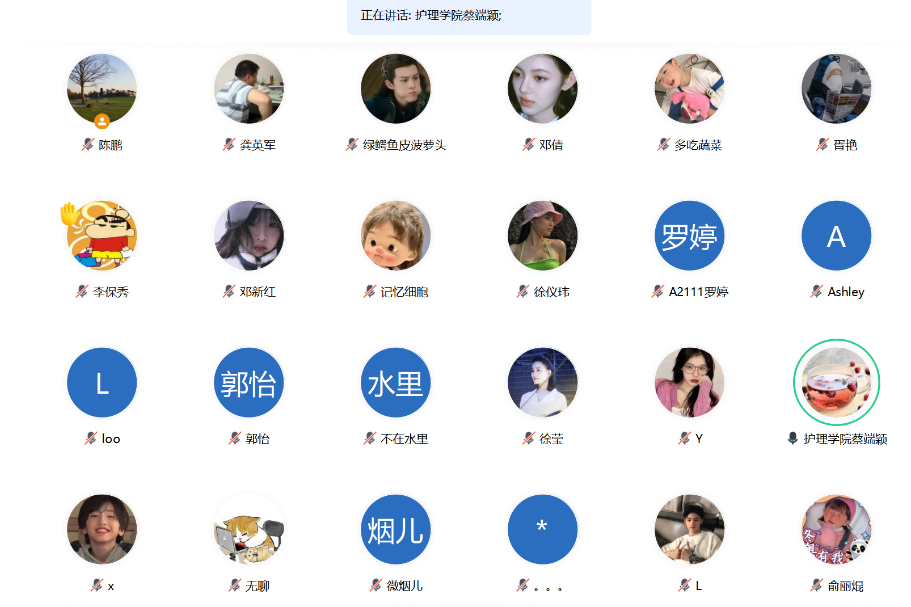Open 李保秀's tile with raised hand
Viewport: 911px width, 607px height.
click(x=102, y=237)
